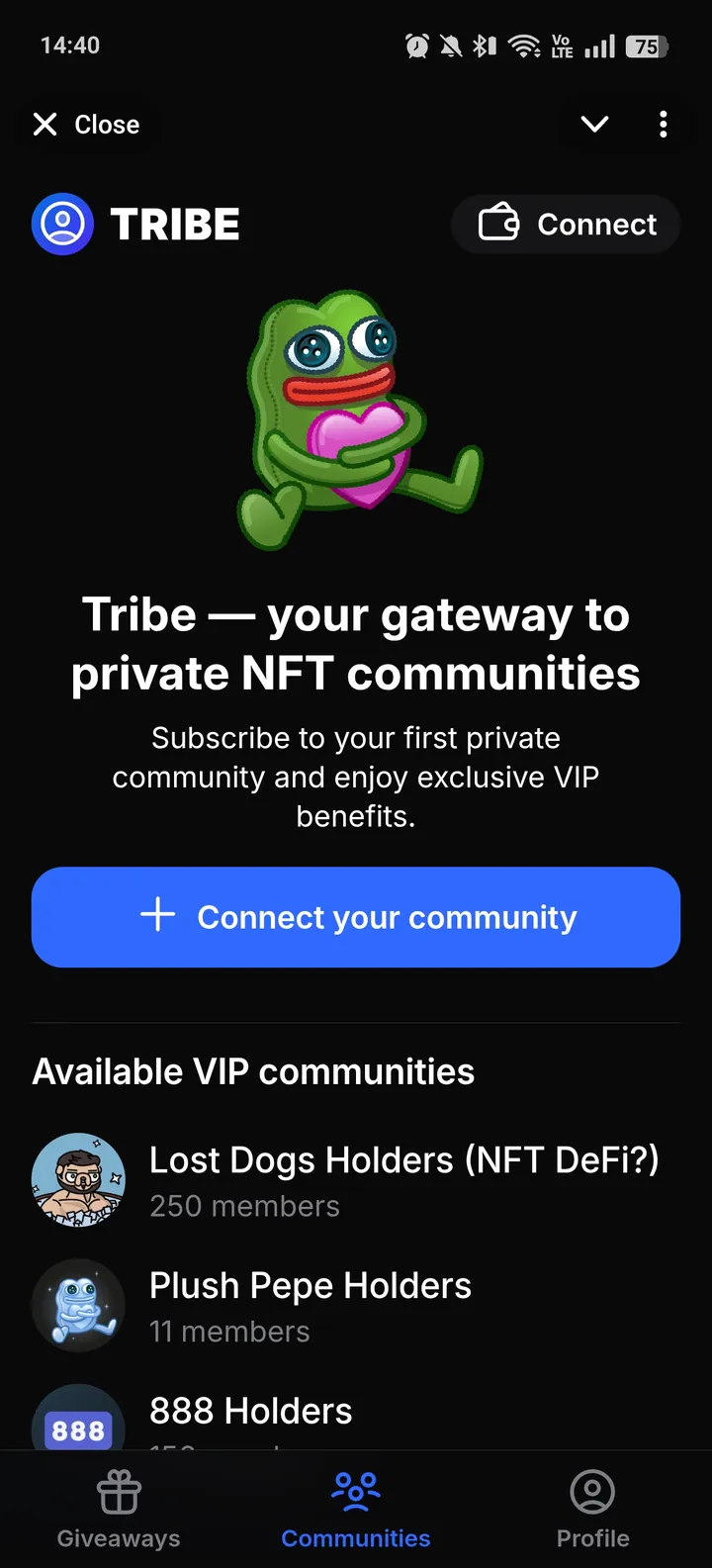The image size is (712, 1568).
Task: Click the X icon next to Close
Action: (x=44, y=124)
